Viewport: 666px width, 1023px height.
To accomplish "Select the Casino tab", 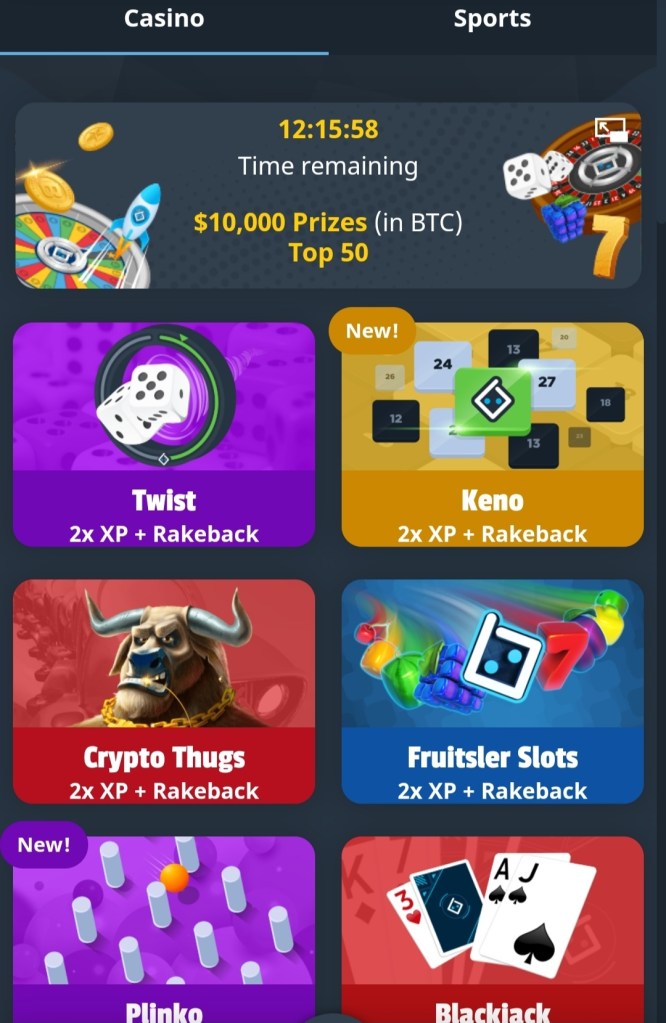I will pos(164,20).
